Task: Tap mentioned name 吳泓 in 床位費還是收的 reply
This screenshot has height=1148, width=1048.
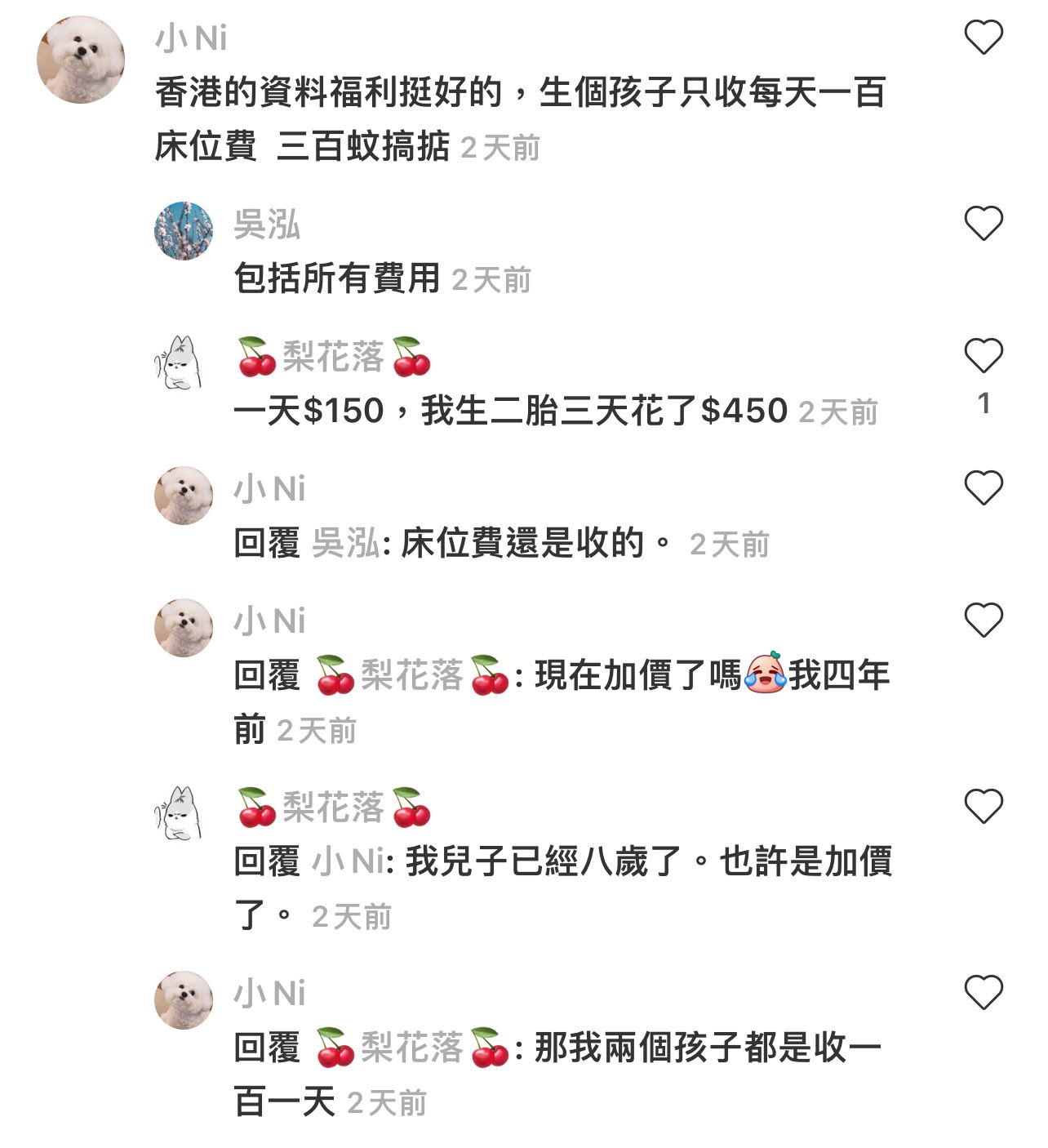Action: tap(346, 543)
